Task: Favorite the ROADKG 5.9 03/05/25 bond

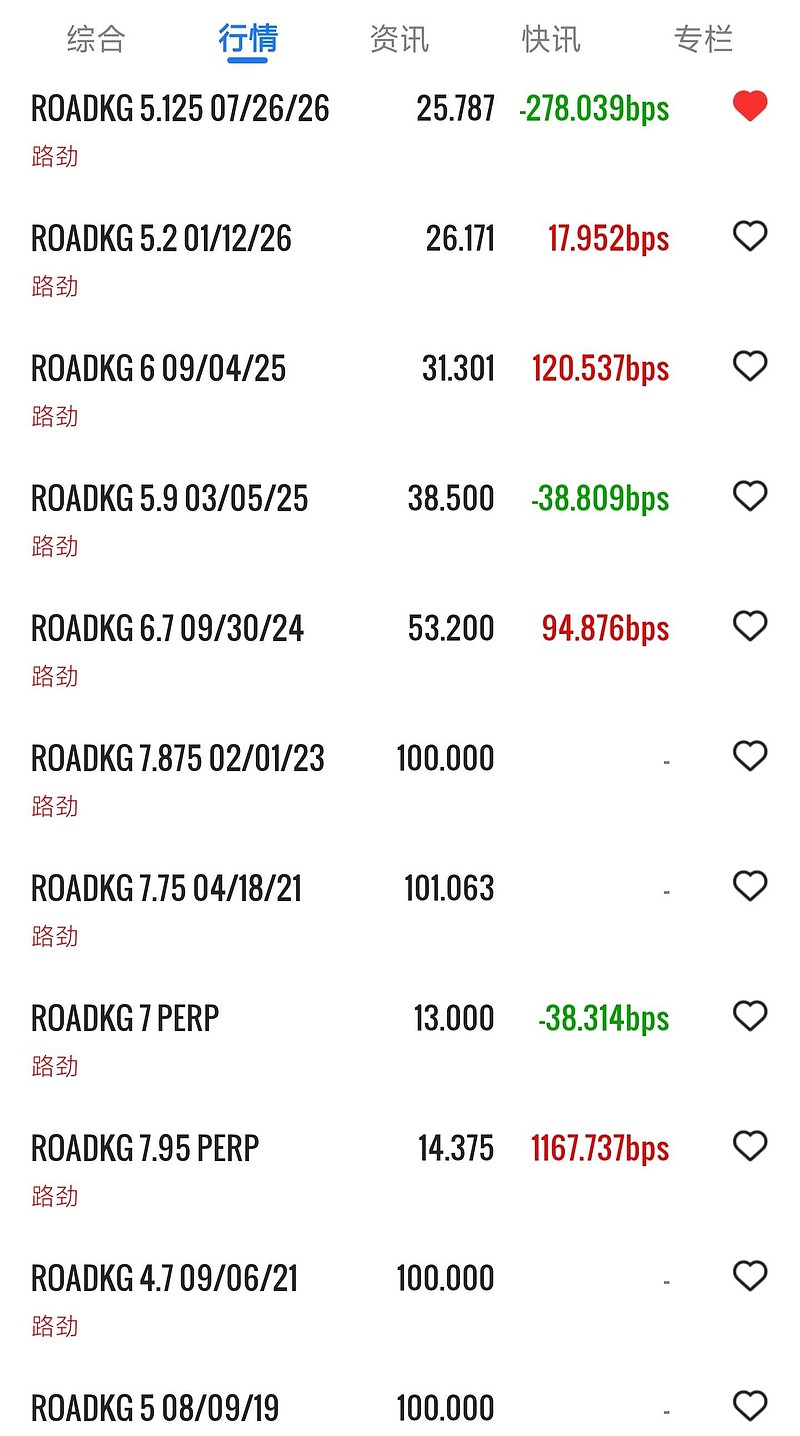Action: [749, 496]
